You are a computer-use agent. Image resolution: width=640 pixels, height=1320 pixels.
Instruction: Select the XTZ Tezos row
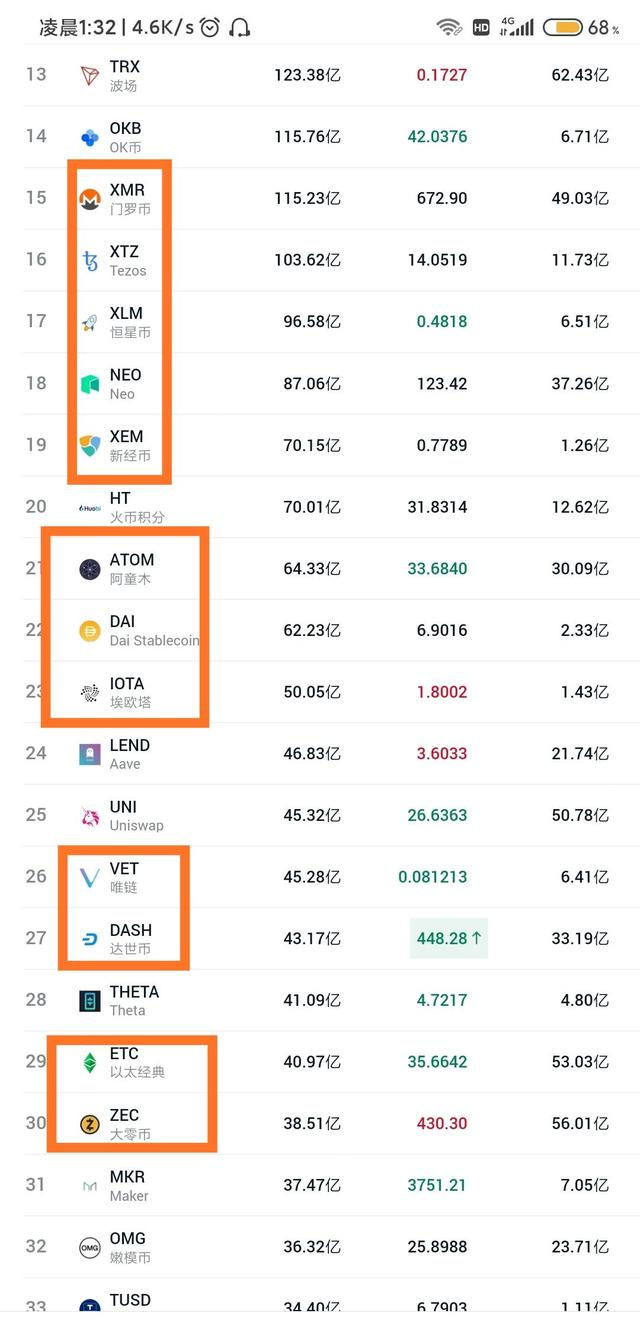click(320, 260)
